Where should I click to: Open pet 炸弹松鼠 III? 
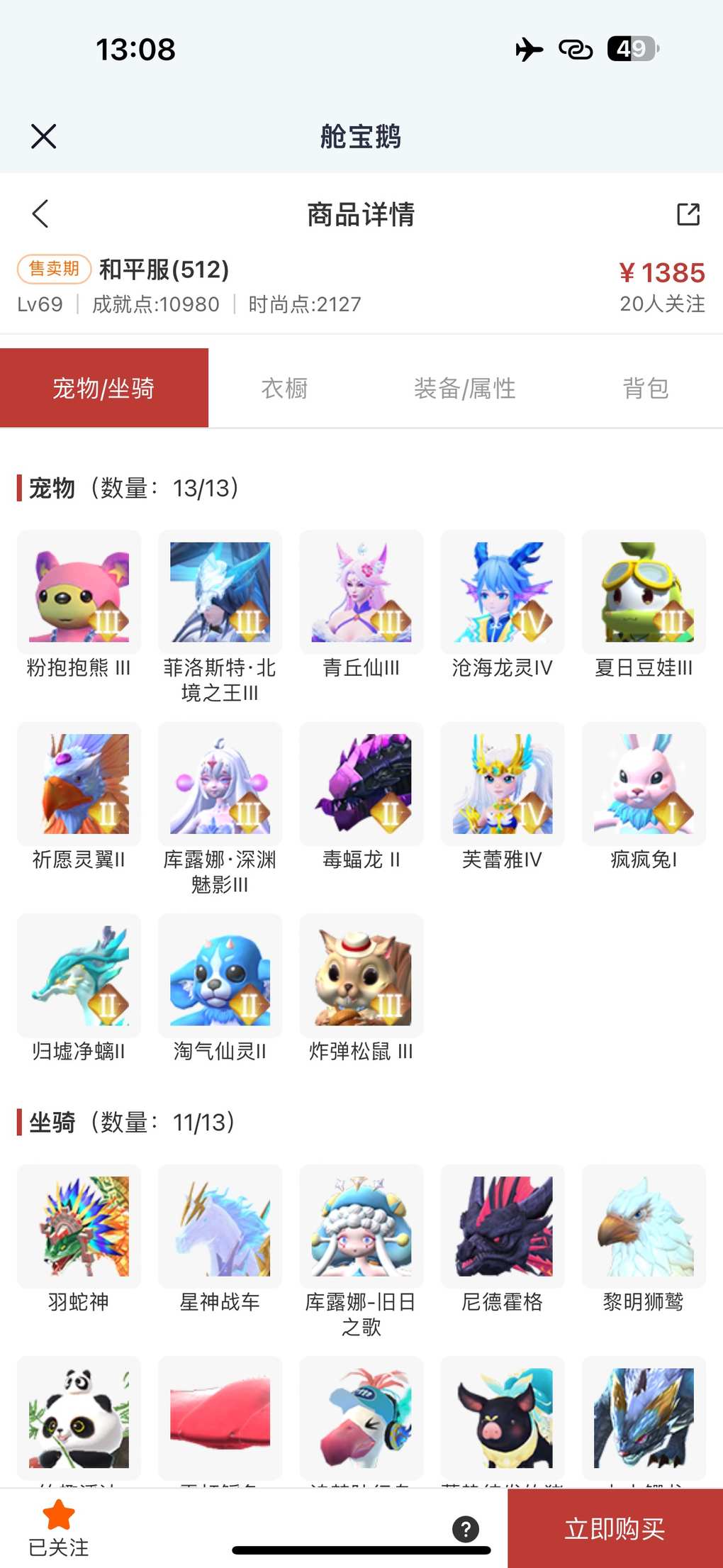(361, 976)
